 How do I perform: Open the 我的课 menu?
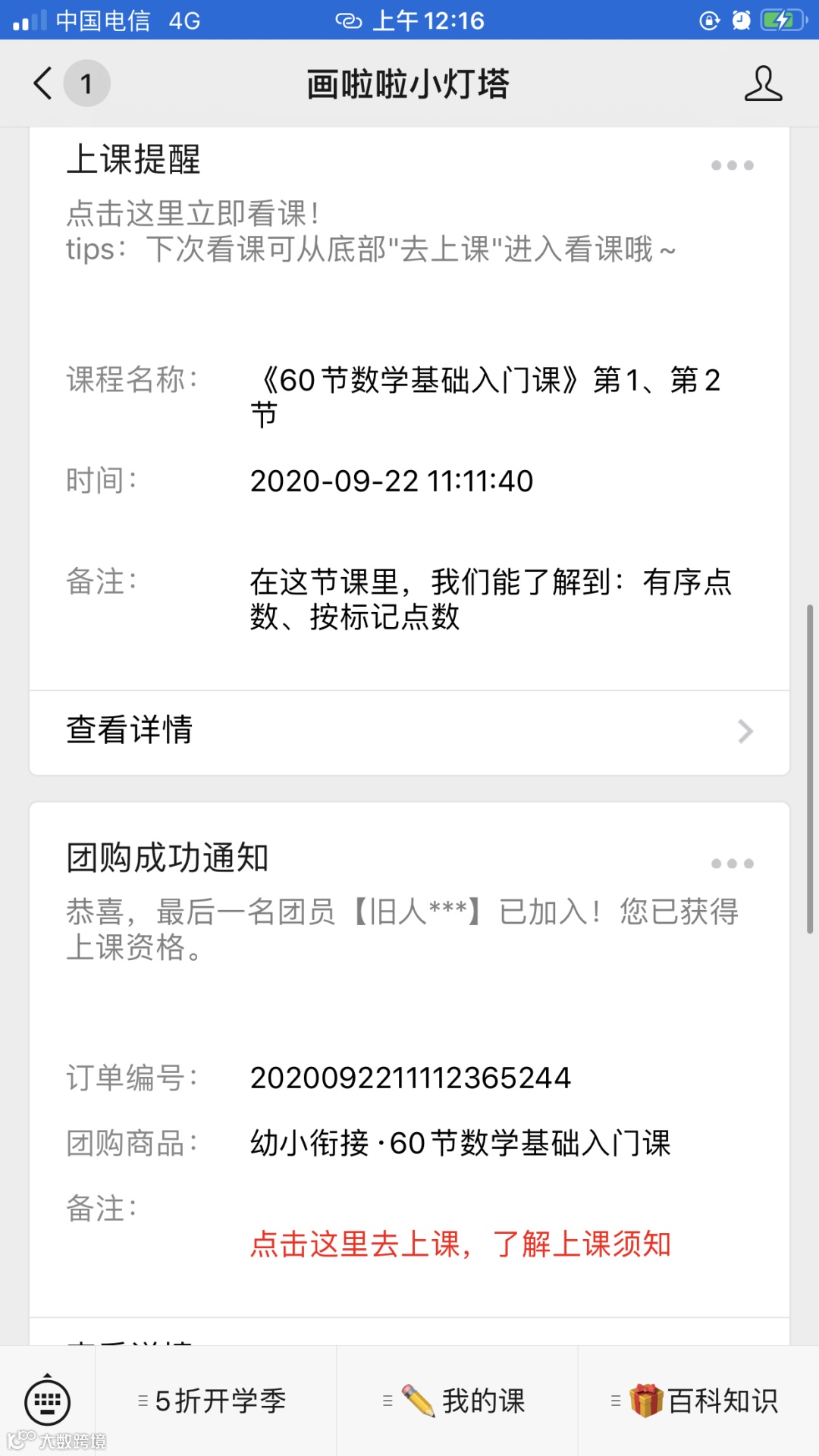(x=457, y=1401)
